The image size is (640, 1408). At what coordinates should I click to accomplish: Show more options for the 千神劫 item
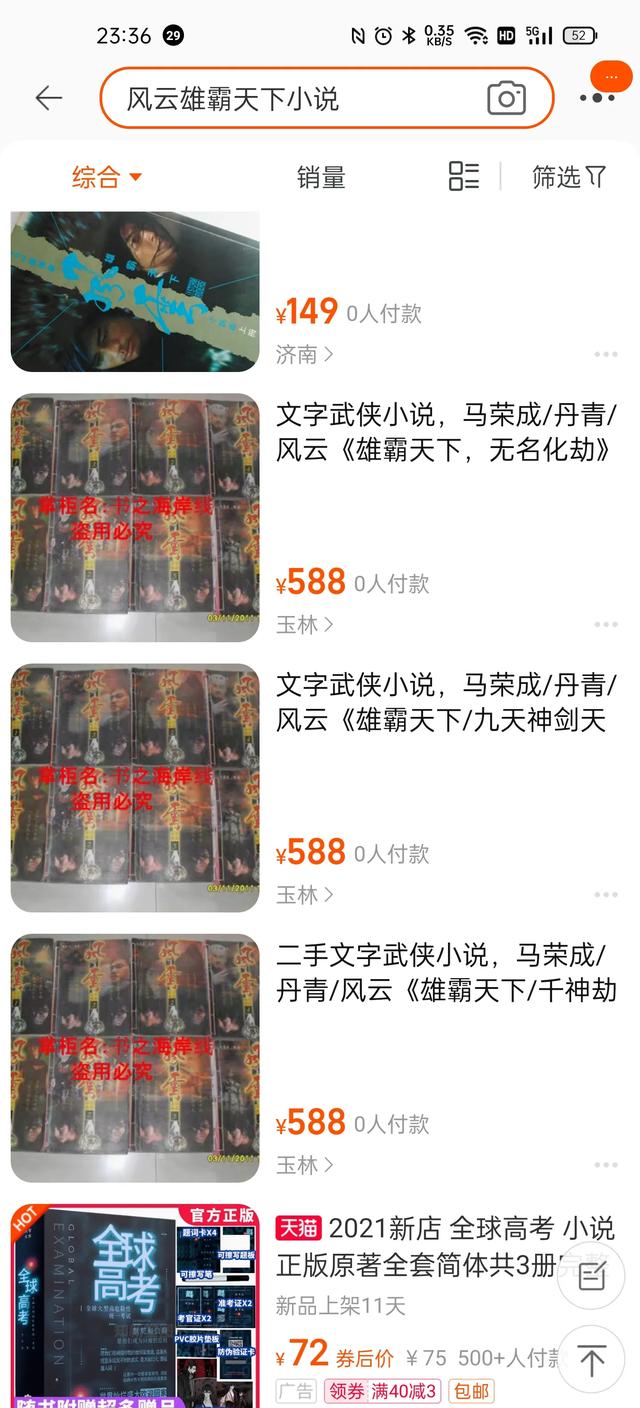coord(606,1165)
